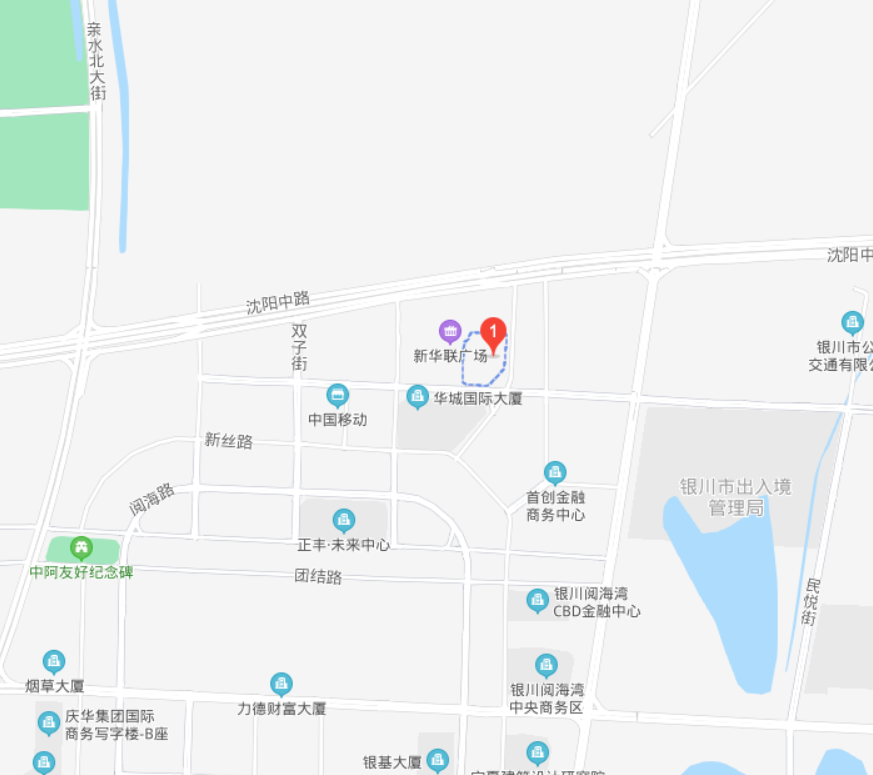Open the 庆华集团国际商务写字楼-B座 marker
The height and width of the screenshot is (775, 873).
[48, 723]
